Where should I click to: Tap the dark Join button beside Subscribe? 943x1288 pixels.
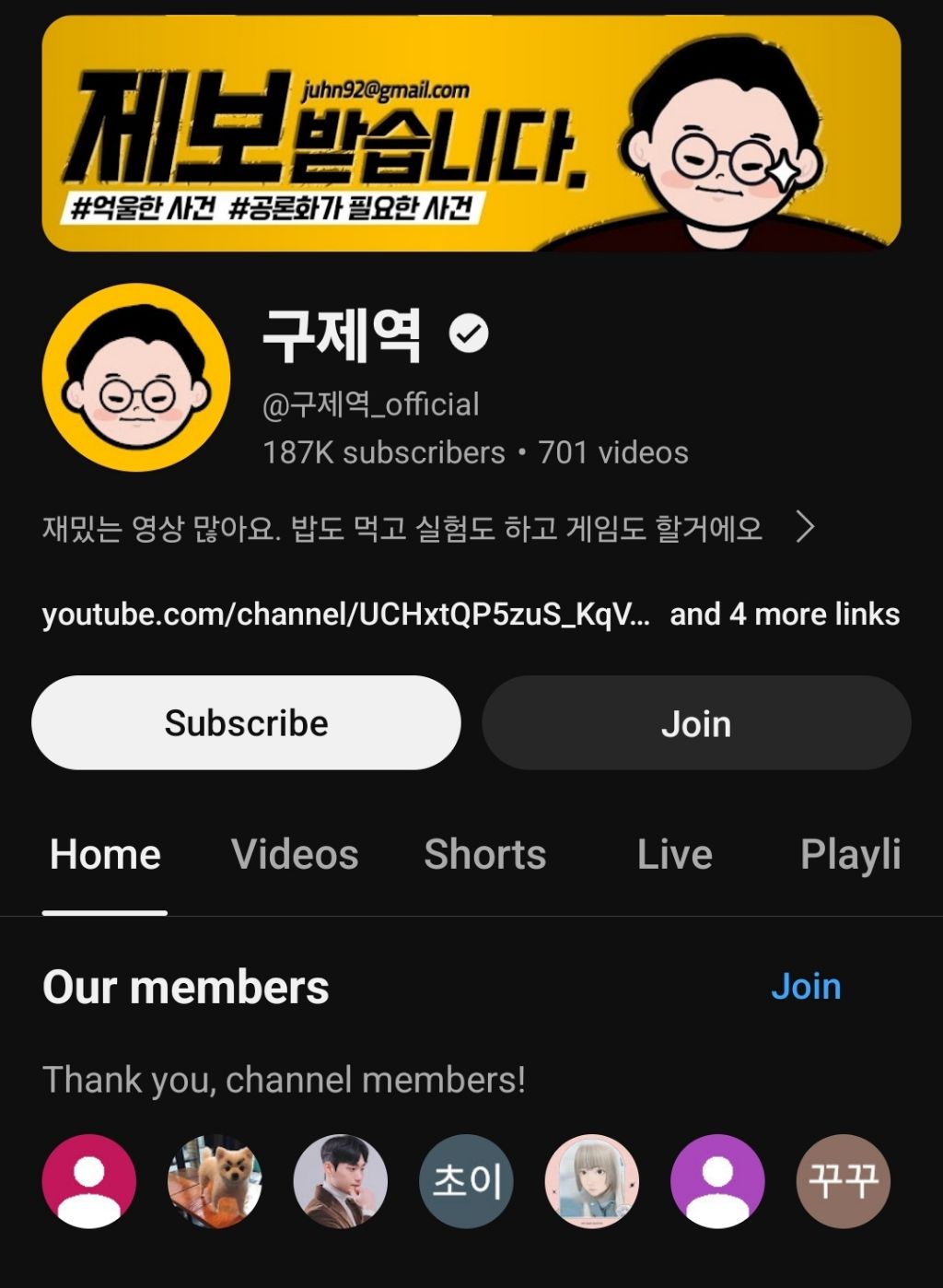pos(696,723)
